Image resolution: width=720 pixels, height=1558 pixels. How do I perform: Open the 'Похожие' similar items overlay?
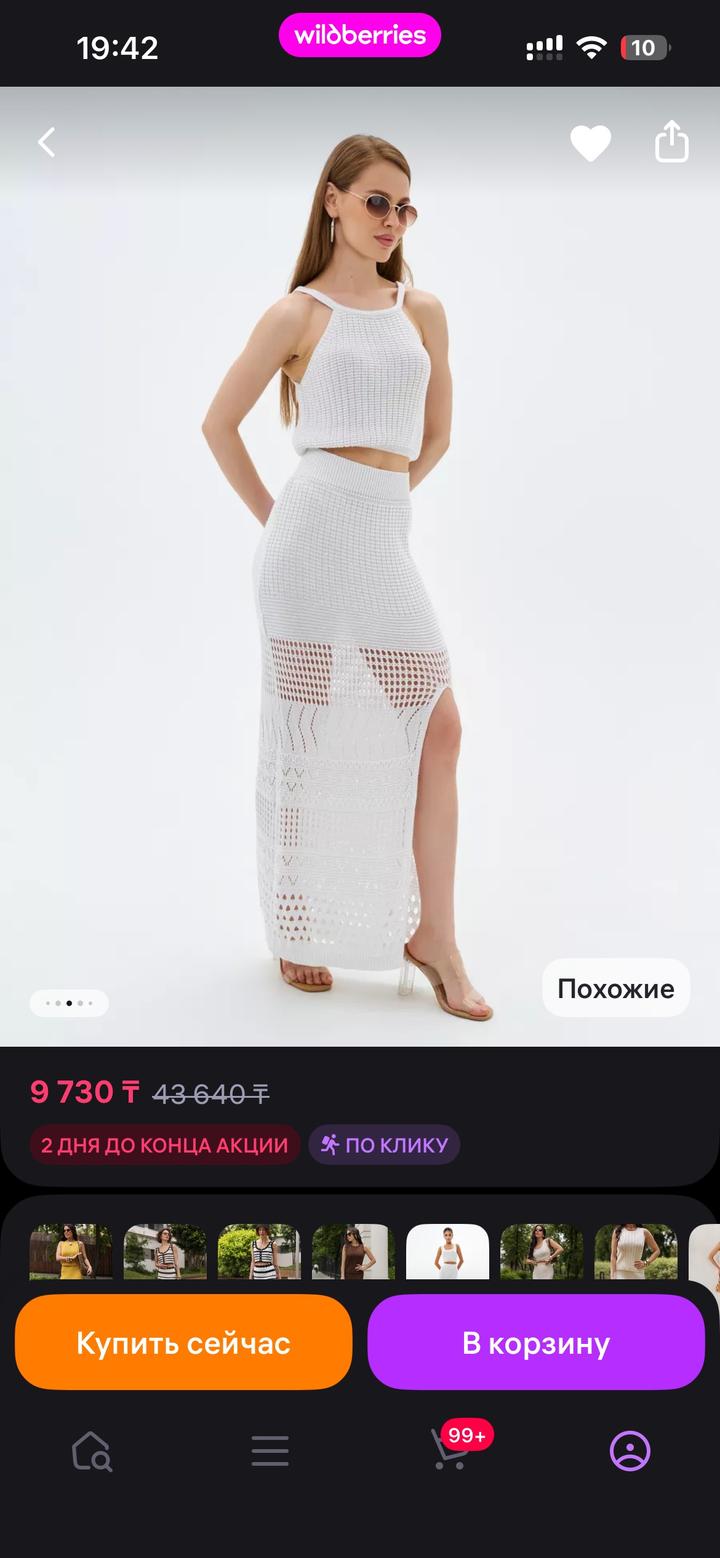point(615,988)
